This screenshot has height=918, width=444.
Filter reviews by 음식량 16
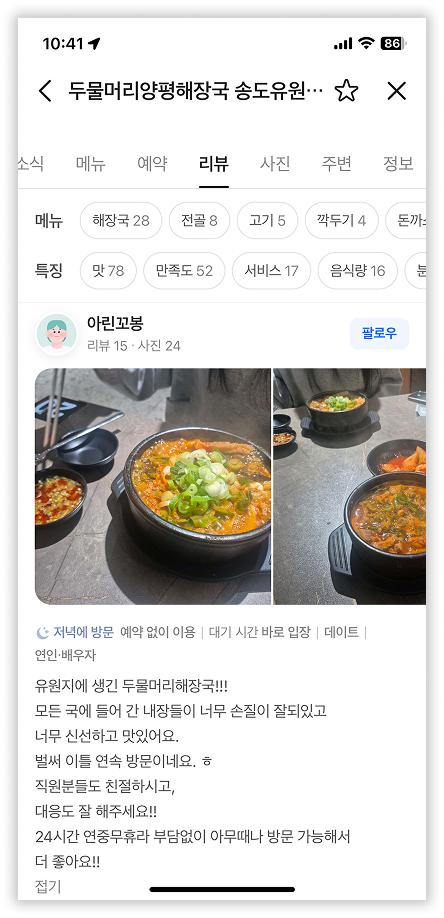tap(357, 271)
